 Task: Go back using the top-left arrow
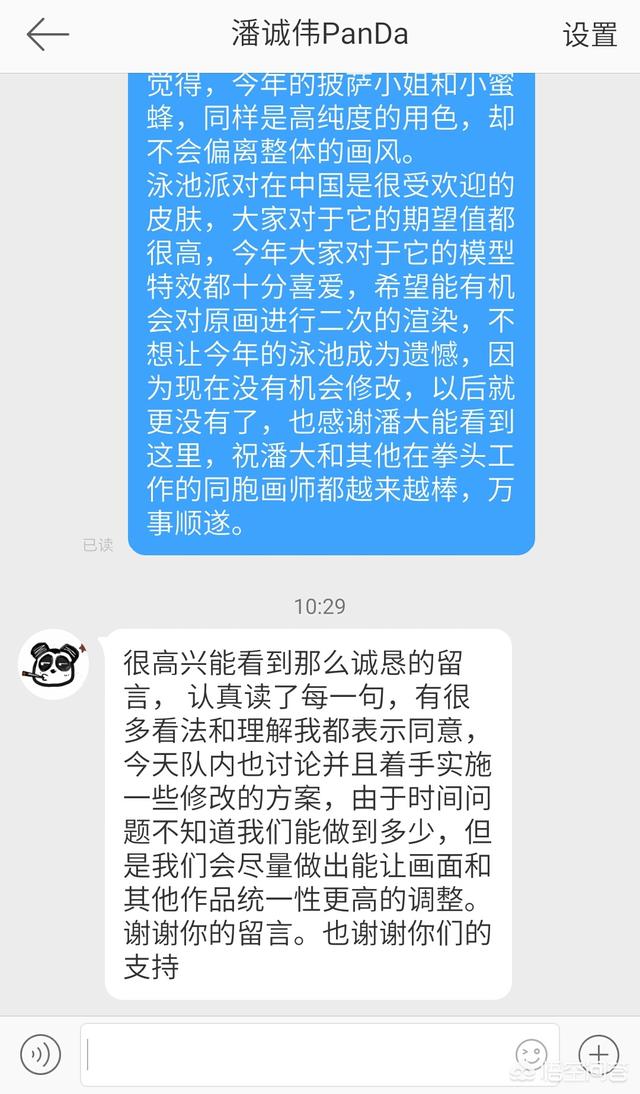[x=46, y=35]
